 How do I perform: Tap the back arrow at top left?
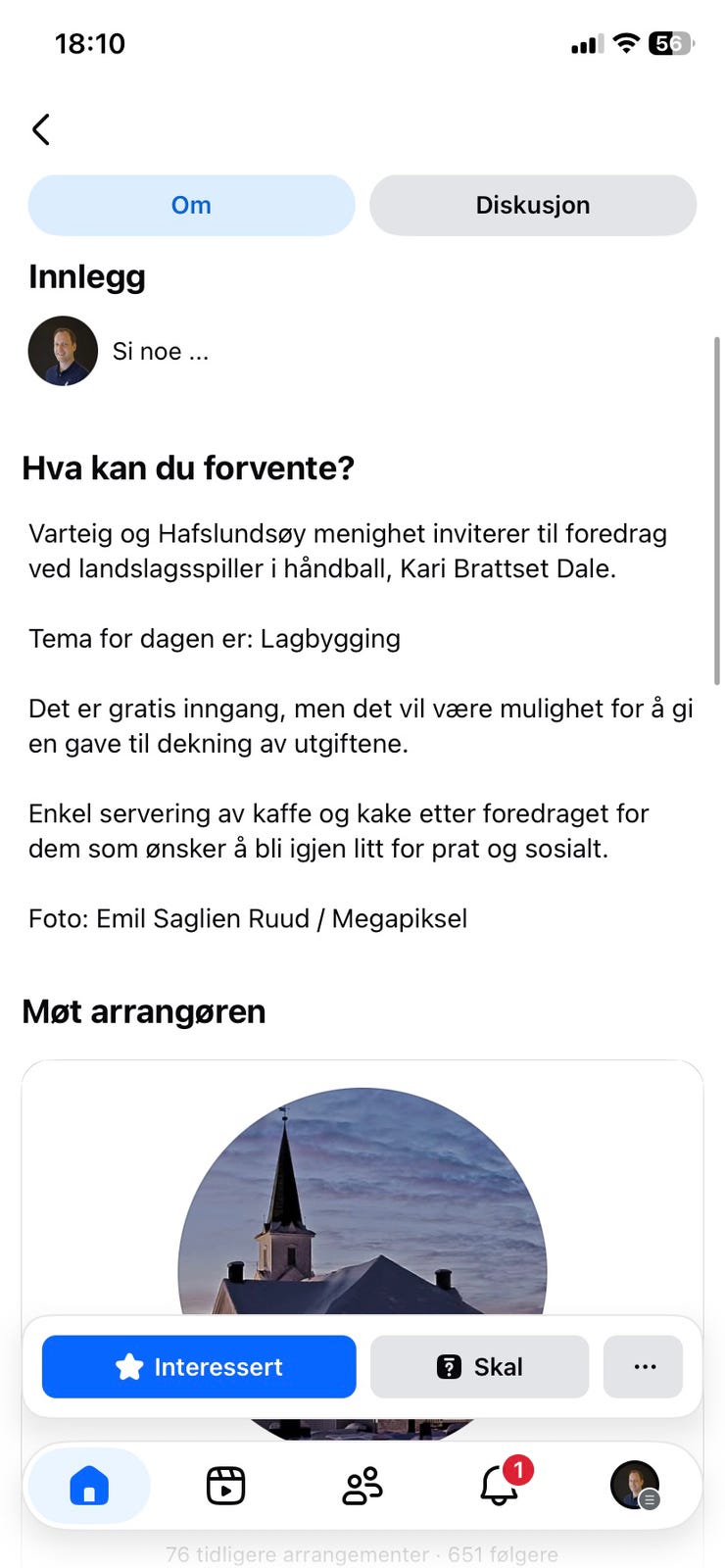(41, 128)
